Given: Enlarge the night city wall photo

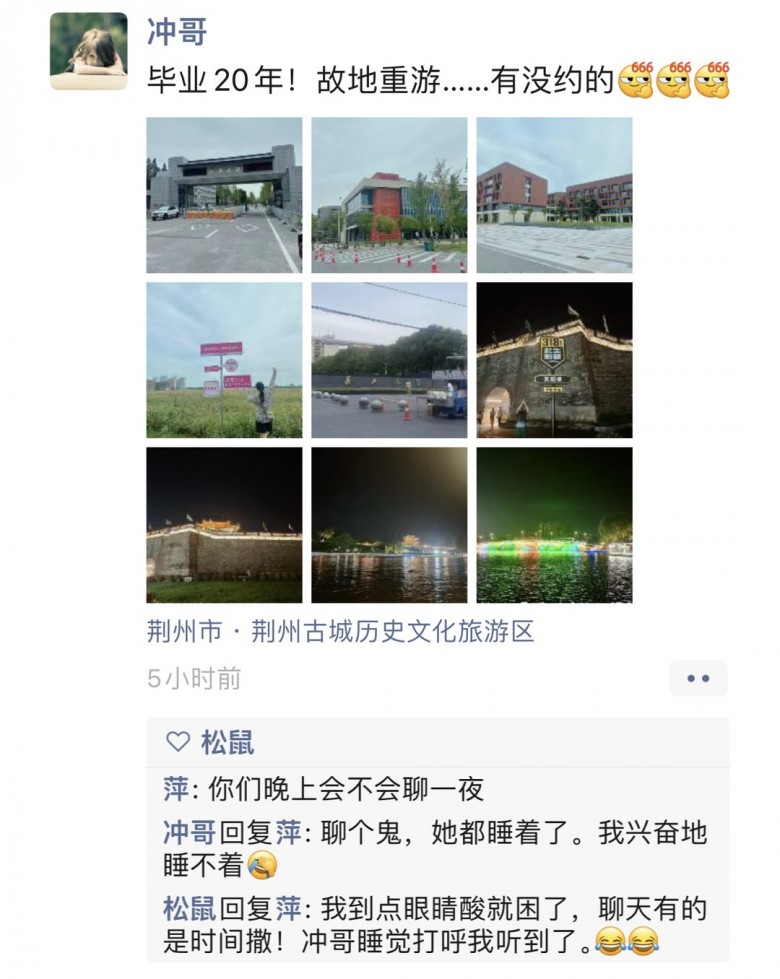Looking at the screenshot, I should click(x=224, y=525).
